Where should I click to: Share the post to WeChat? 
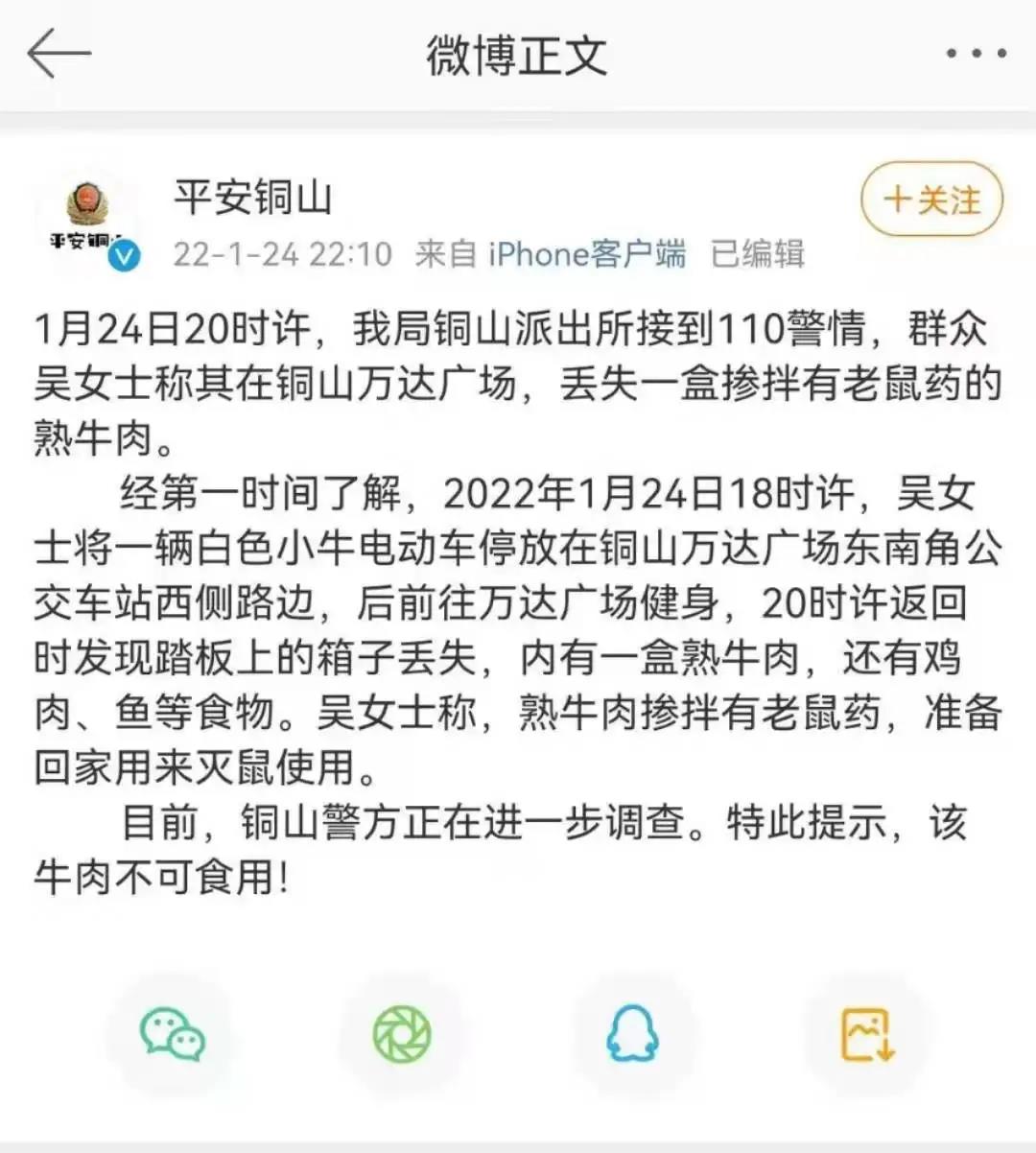click(x=173, y=1035)
